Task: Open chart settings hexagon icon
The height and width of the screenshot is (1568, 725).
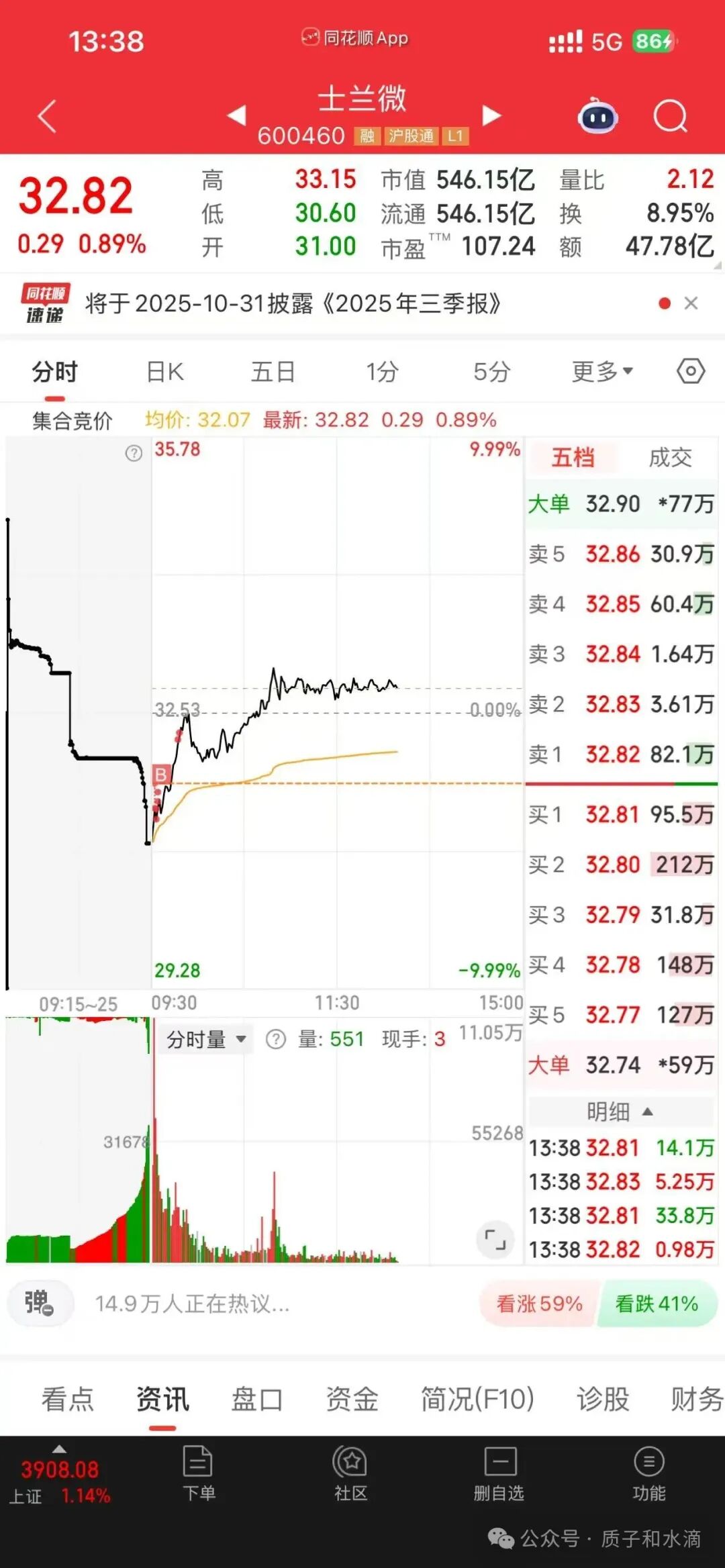Action: [691, 371]
